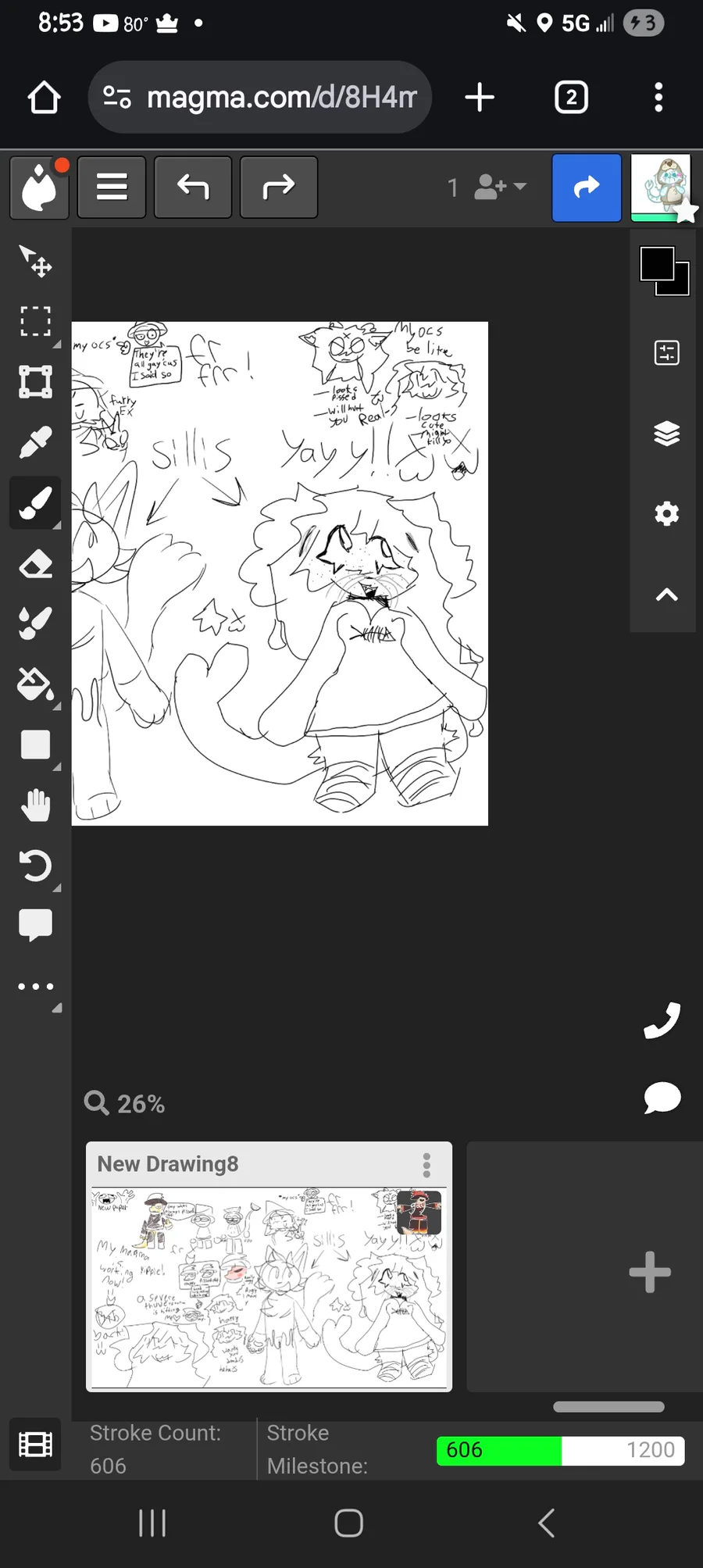
Task: Start a voice call with phone icon
Action: pos(662,1020)
